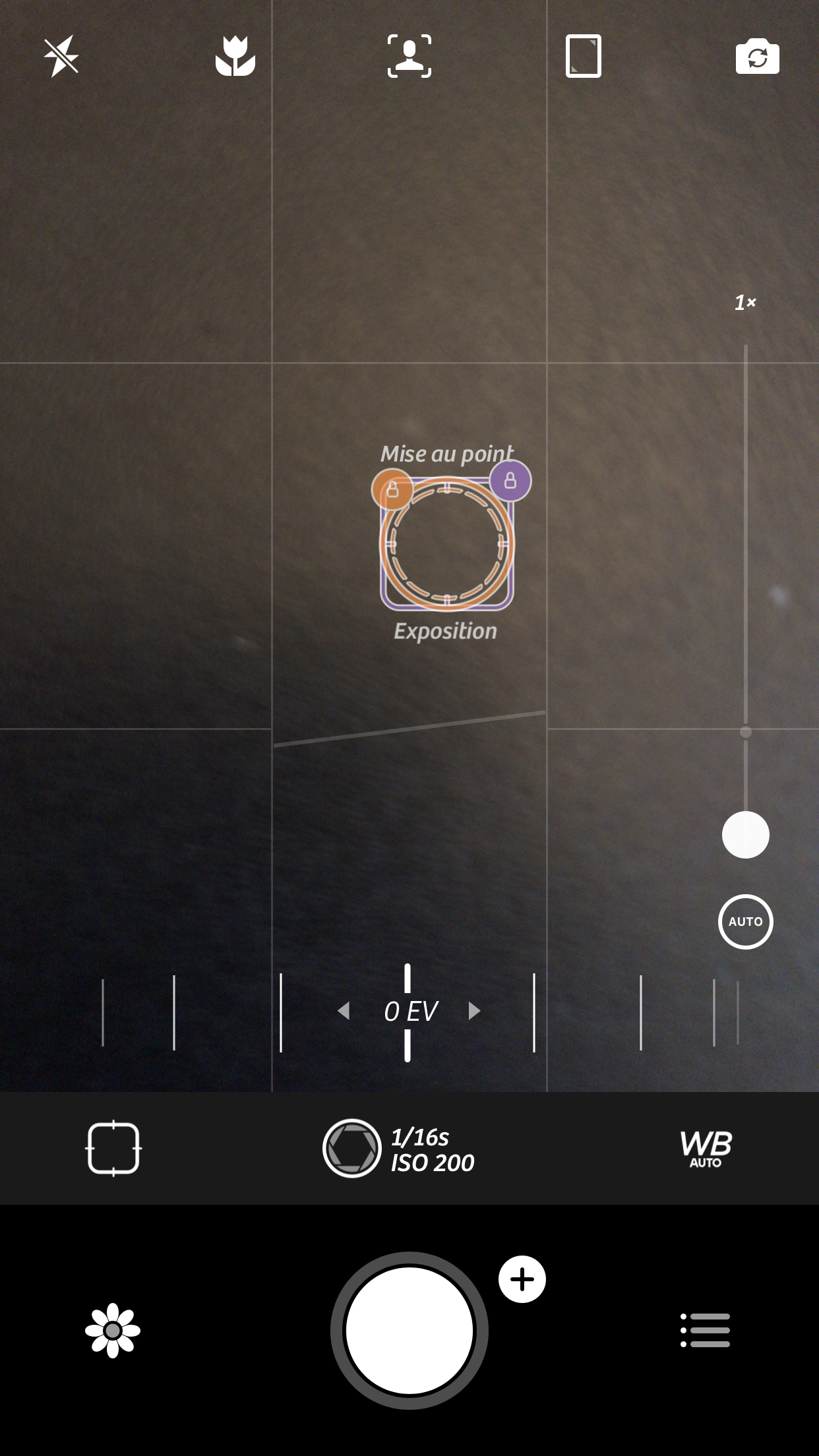This screenshot has width=819, height=1456.
Task: Take a photo with the shutter button
Action: tap(409, 1331)
